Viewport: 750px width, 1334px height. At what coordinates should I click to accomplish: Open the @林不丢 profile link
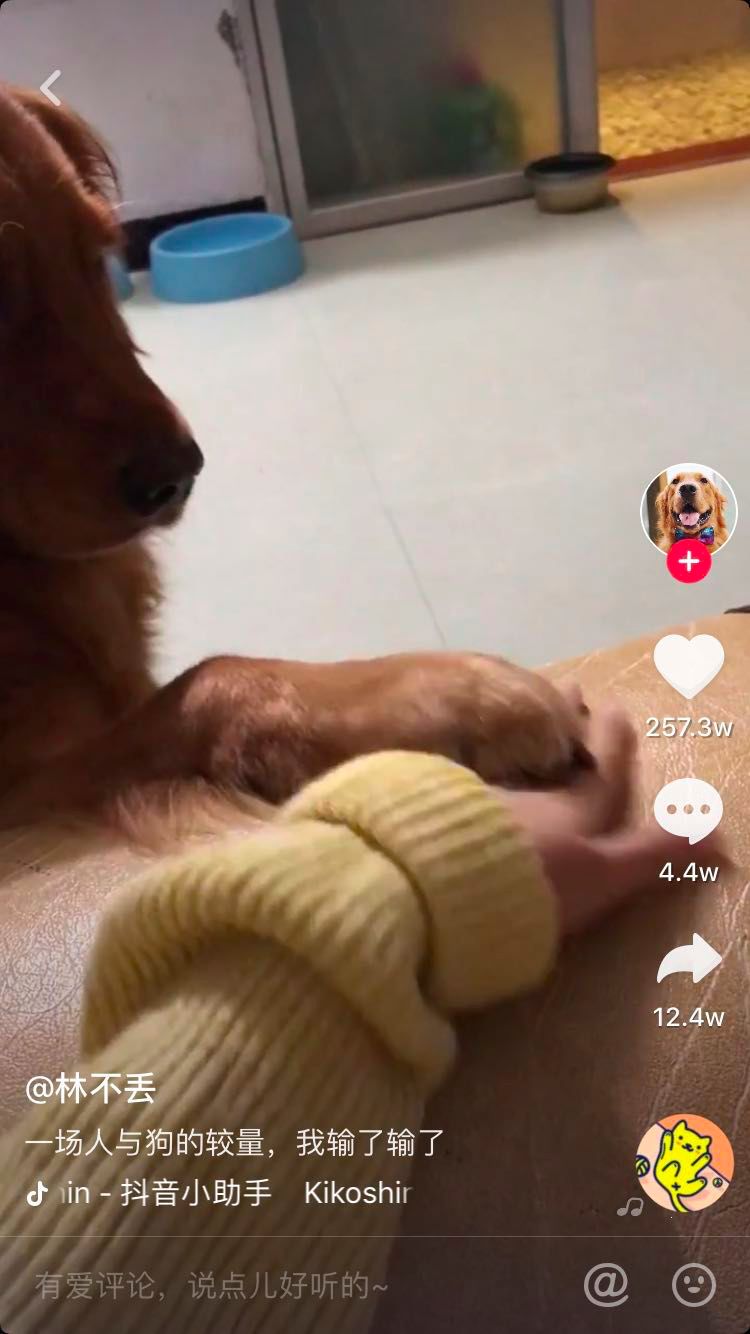[90, 1089]
